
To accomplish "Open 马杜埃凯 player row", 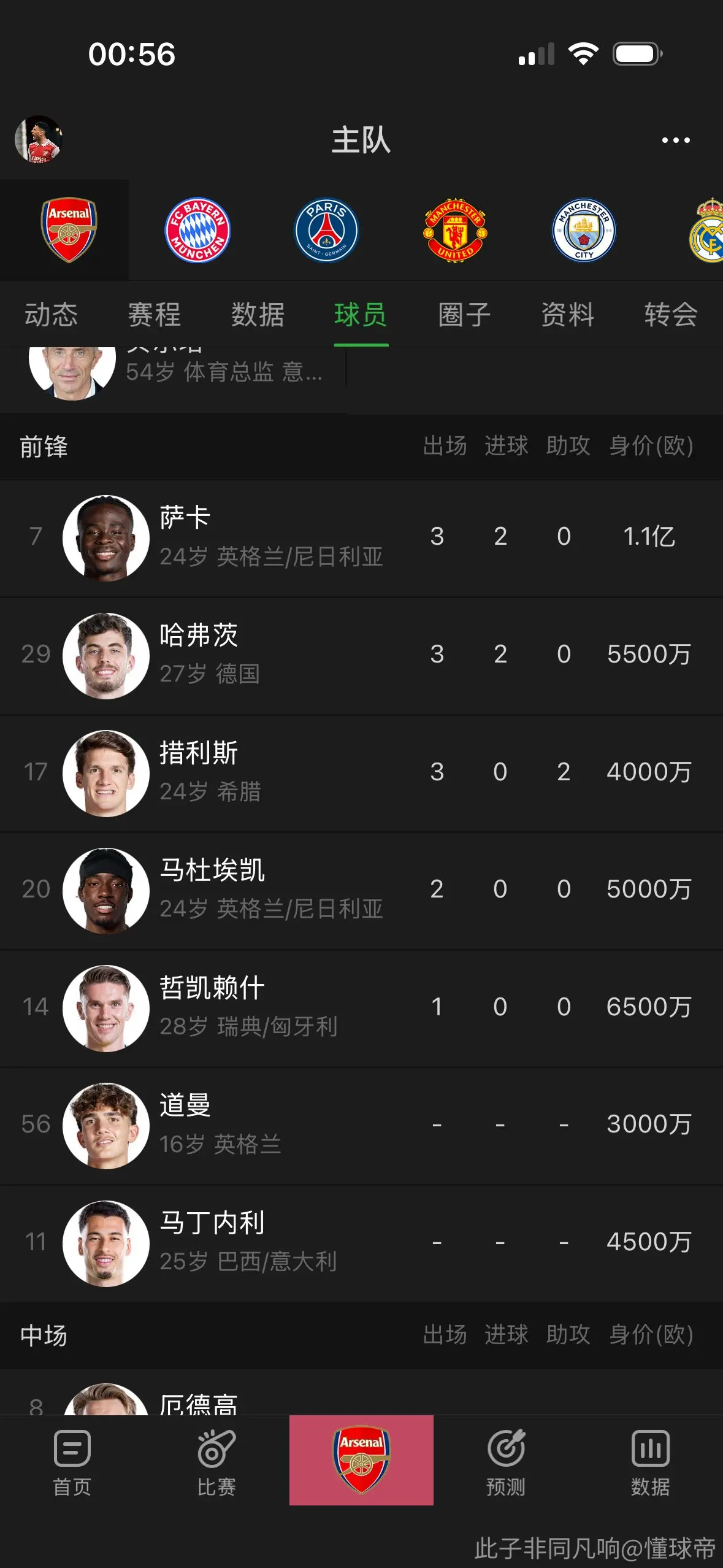I will [x=361, y=891].
